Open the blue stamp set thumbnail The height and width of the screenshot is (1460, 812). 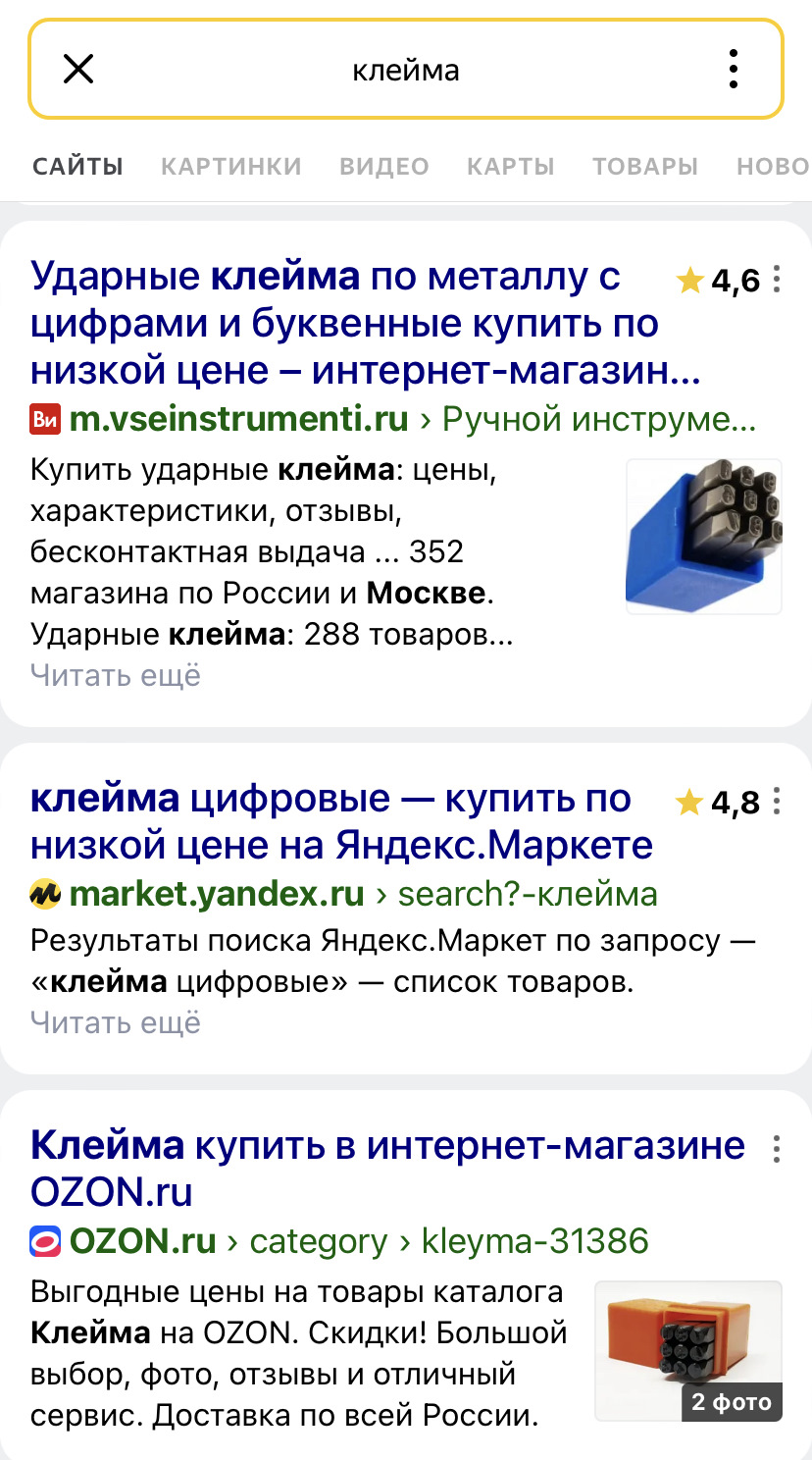(x=703, y=537)
